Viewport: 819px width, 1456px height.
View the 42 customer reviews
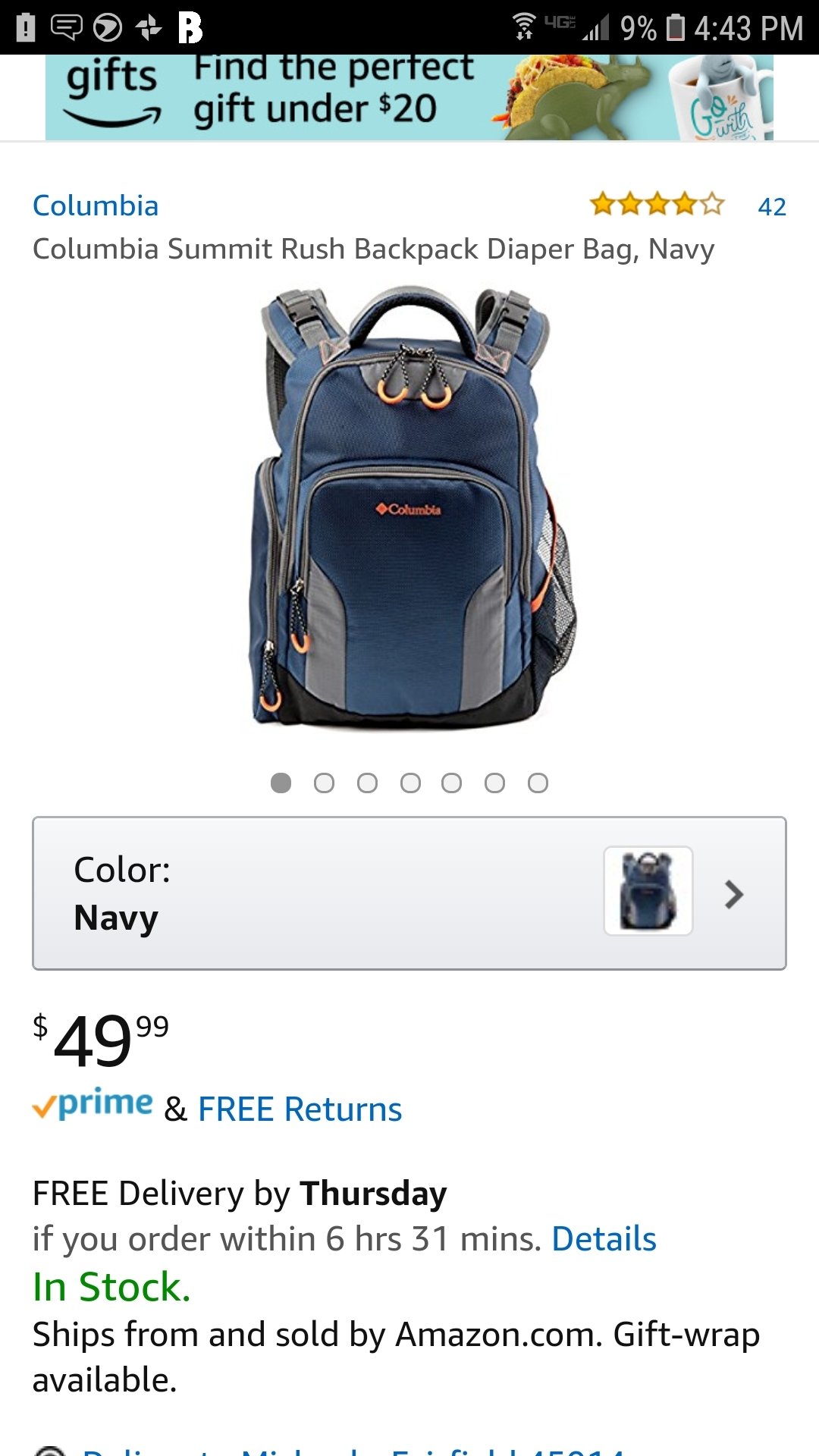[x=771, y=206]
